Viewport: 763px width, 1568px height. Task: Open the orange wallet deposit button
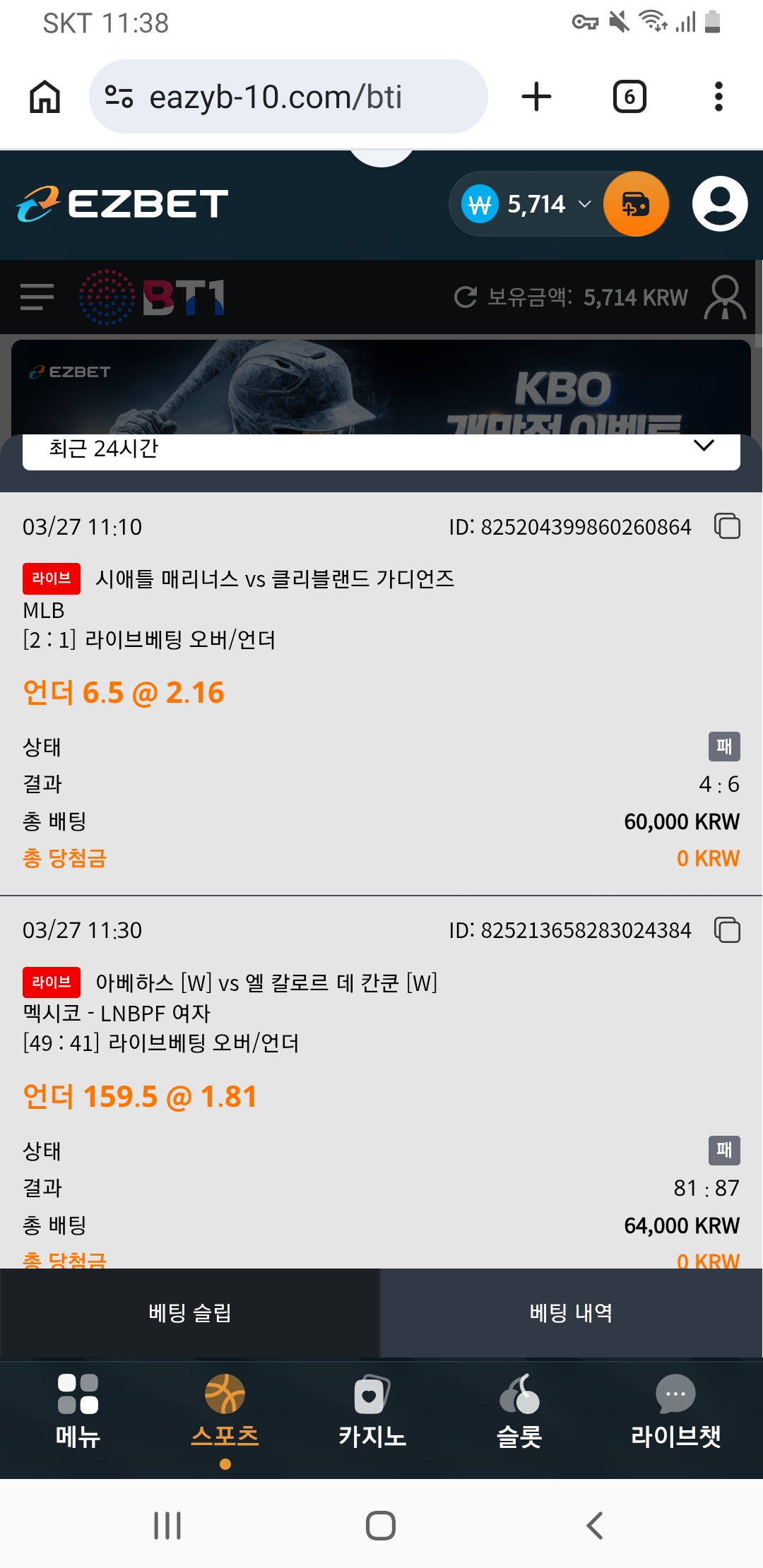point(636,204)
